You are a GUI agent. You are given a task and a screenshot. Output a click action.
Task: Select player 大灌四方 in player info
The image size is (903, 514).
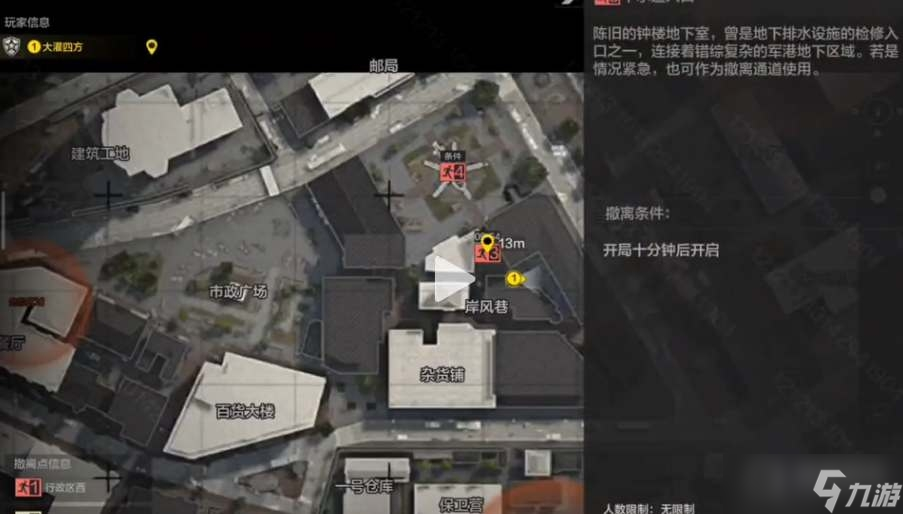[x=60, y=46]
